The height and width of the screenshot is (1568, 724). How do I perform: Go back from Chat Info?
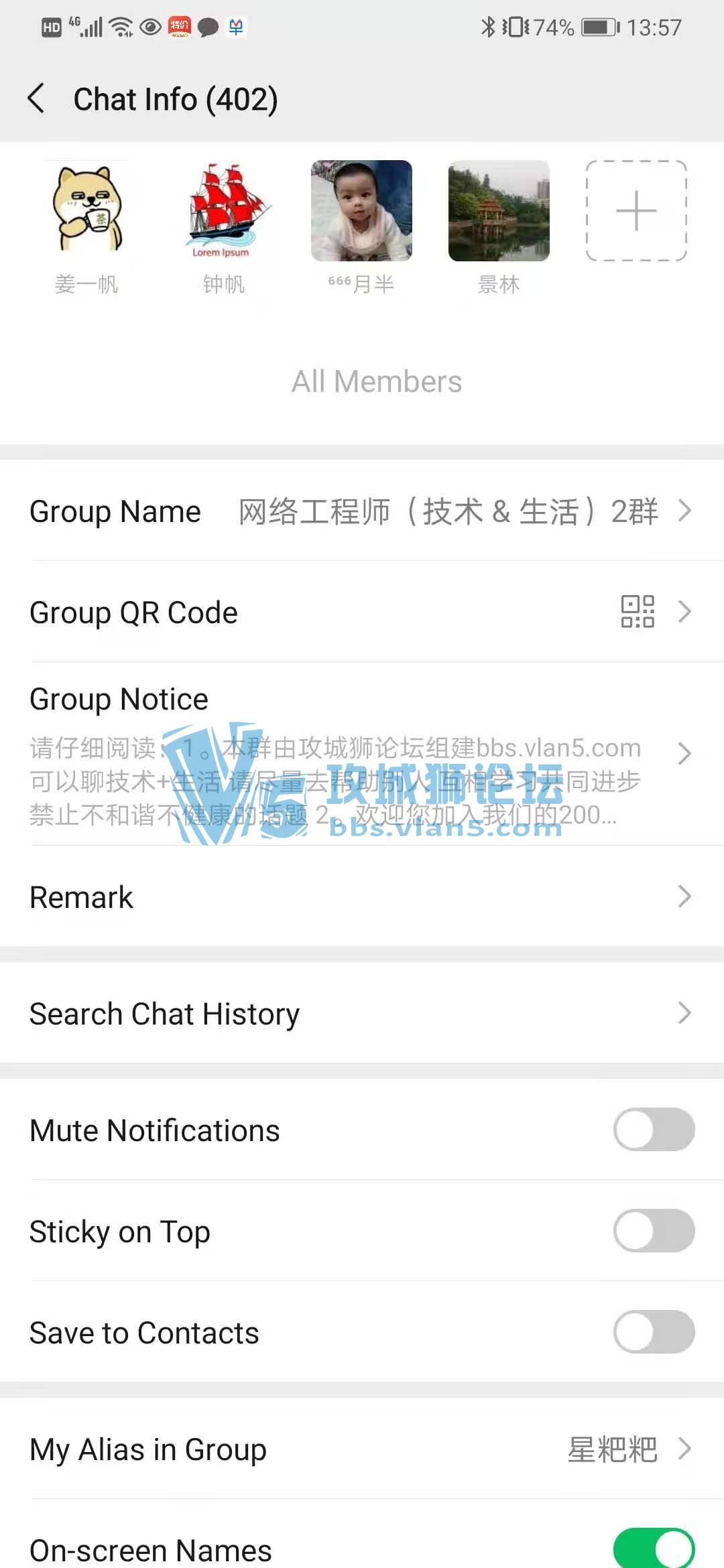[37, 99]
